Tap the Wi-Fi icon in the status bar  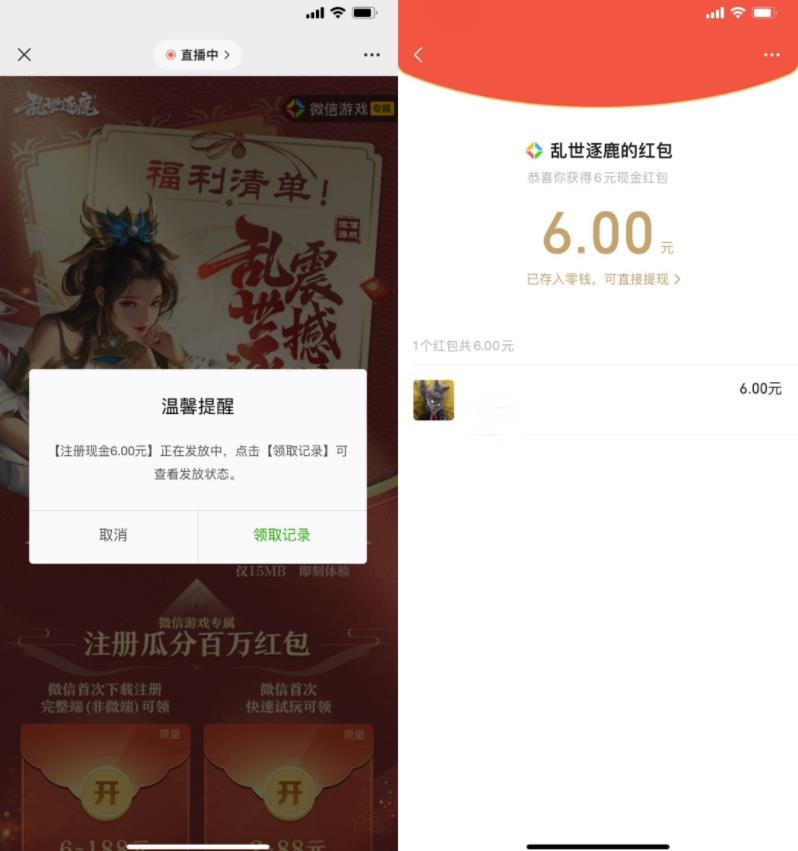pos(737,14)
